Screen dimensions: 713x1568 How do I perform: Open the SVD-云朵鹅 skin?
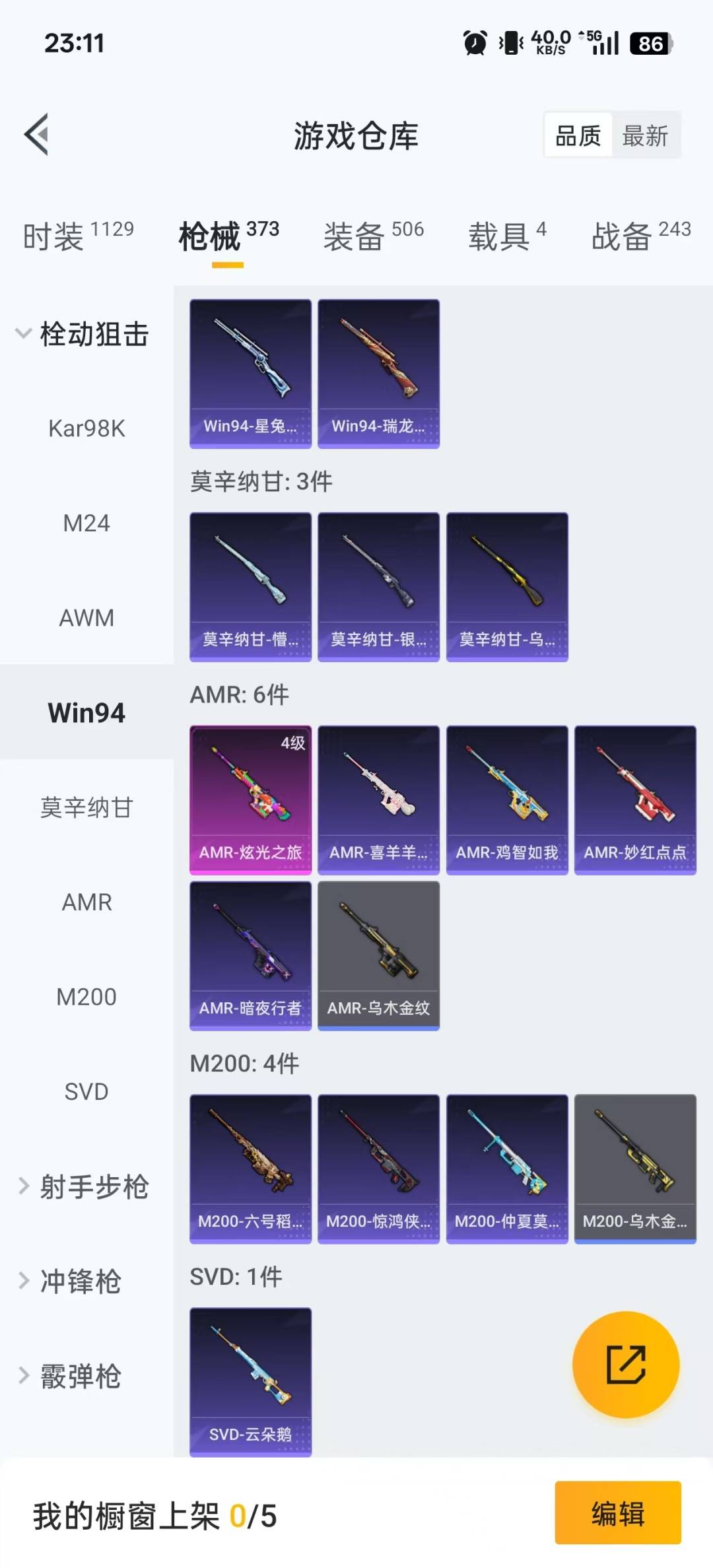250,1382
